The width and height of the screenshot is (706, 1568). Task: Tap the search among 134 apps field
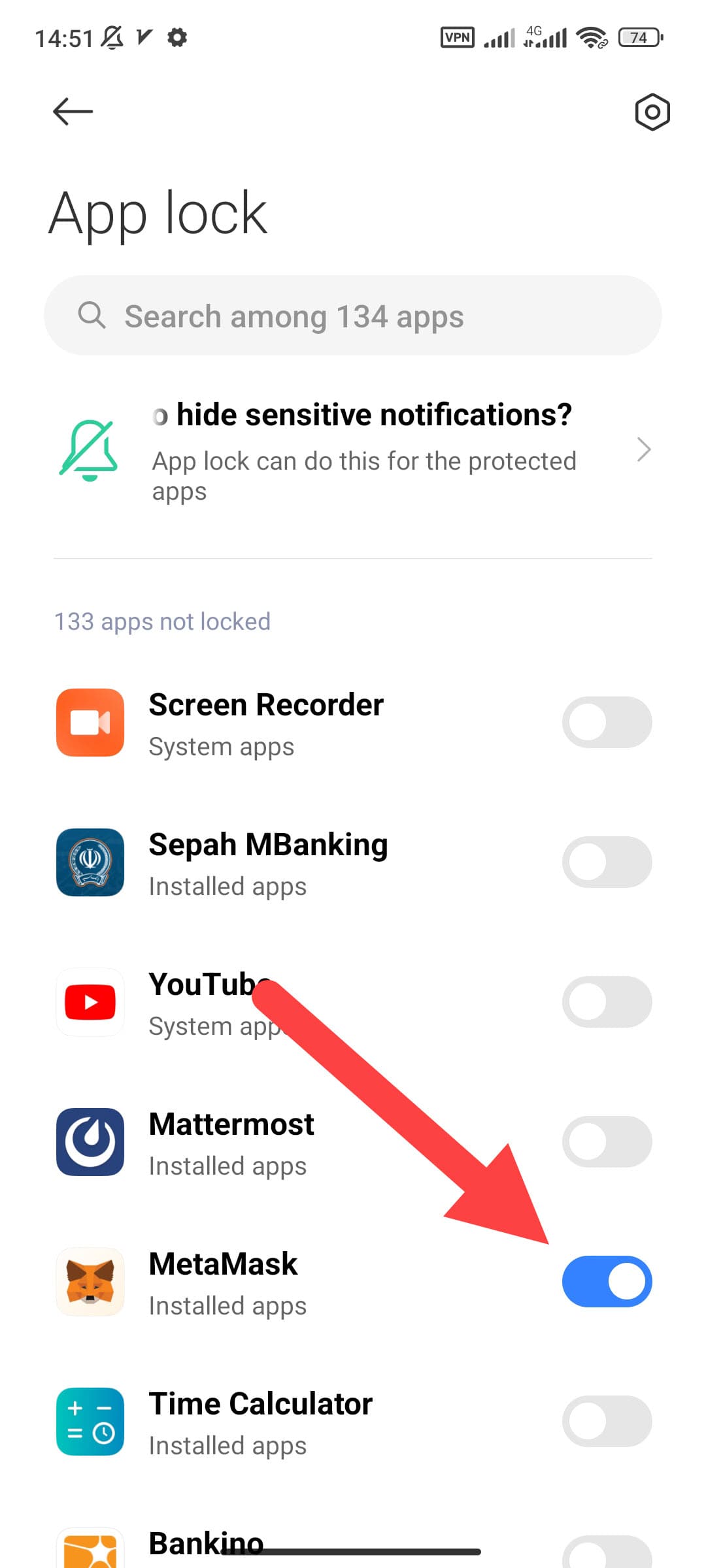click(x=353, y=316)
